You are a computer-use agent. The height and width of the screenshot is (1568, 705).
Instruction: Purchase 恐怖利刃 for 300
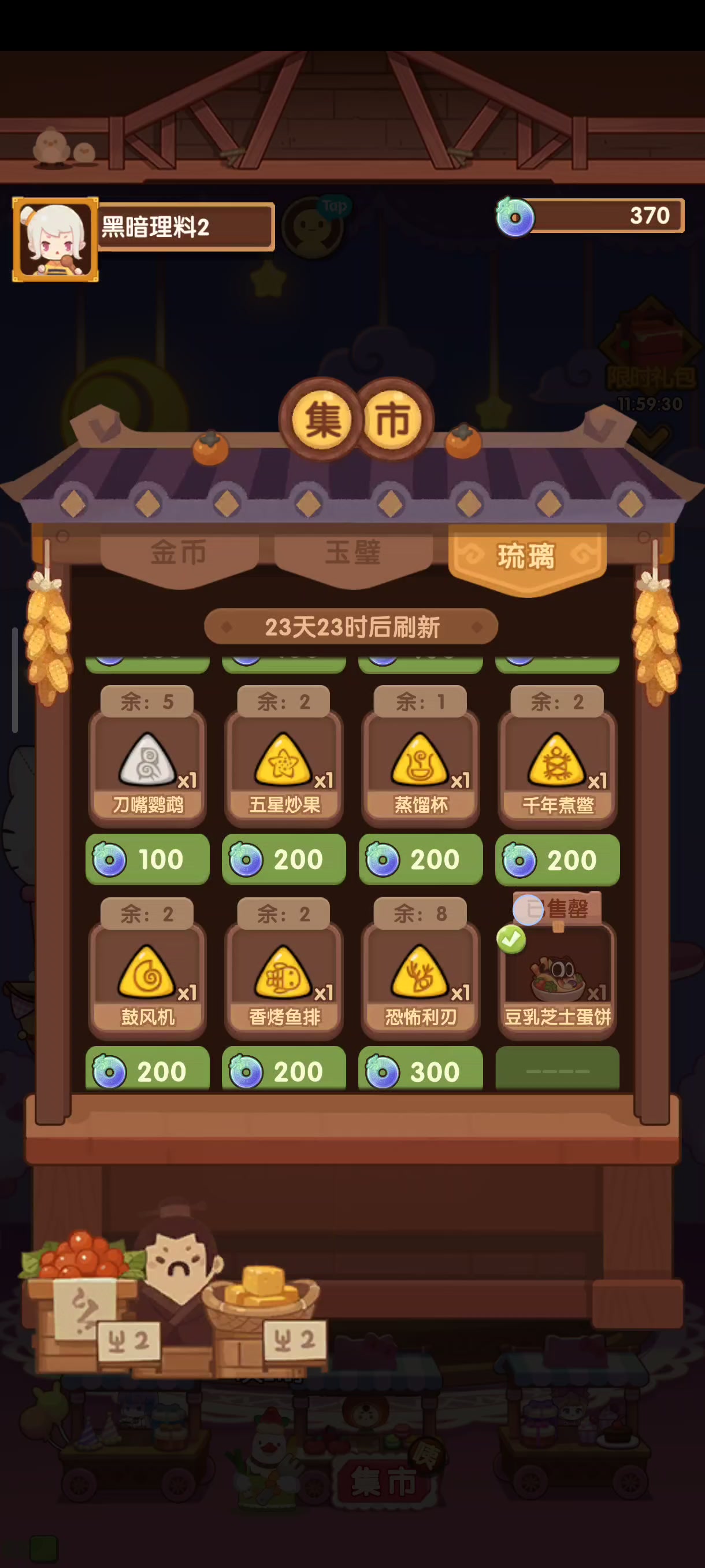421,1070
